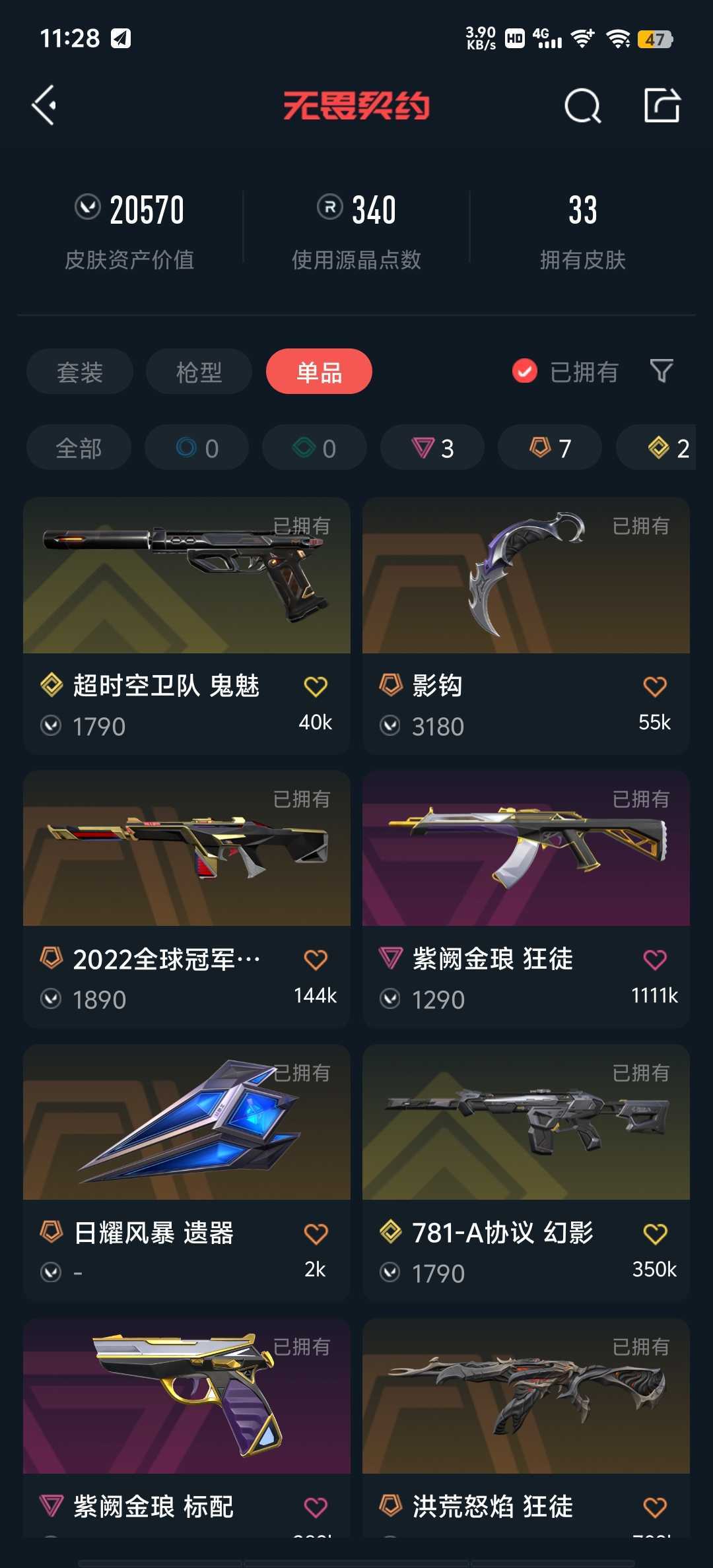Filter by orange tier with 7 skins
713x1568 pixels.
click(x=550, y=448)
